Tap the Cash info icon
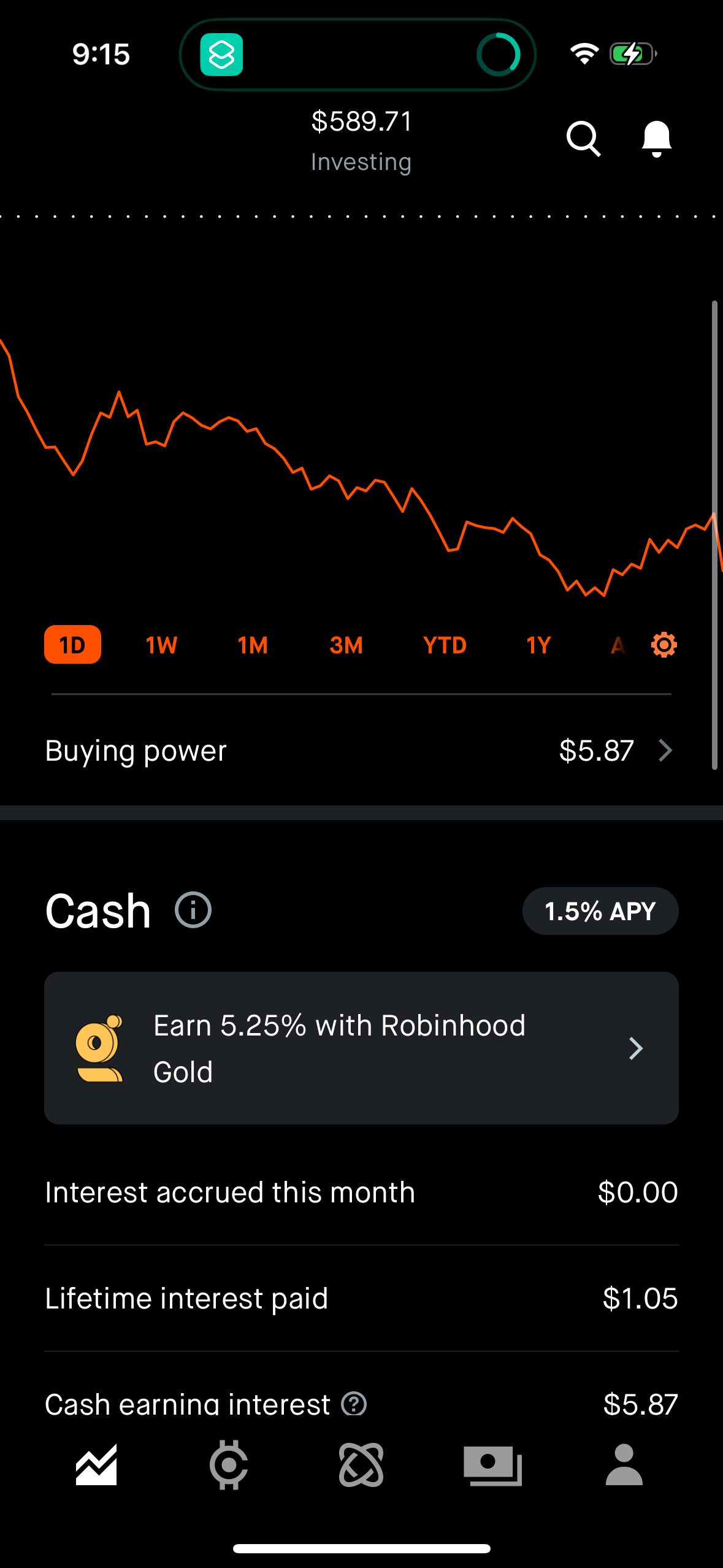This screenshot has width=723, height=1568. pos(192,910)
